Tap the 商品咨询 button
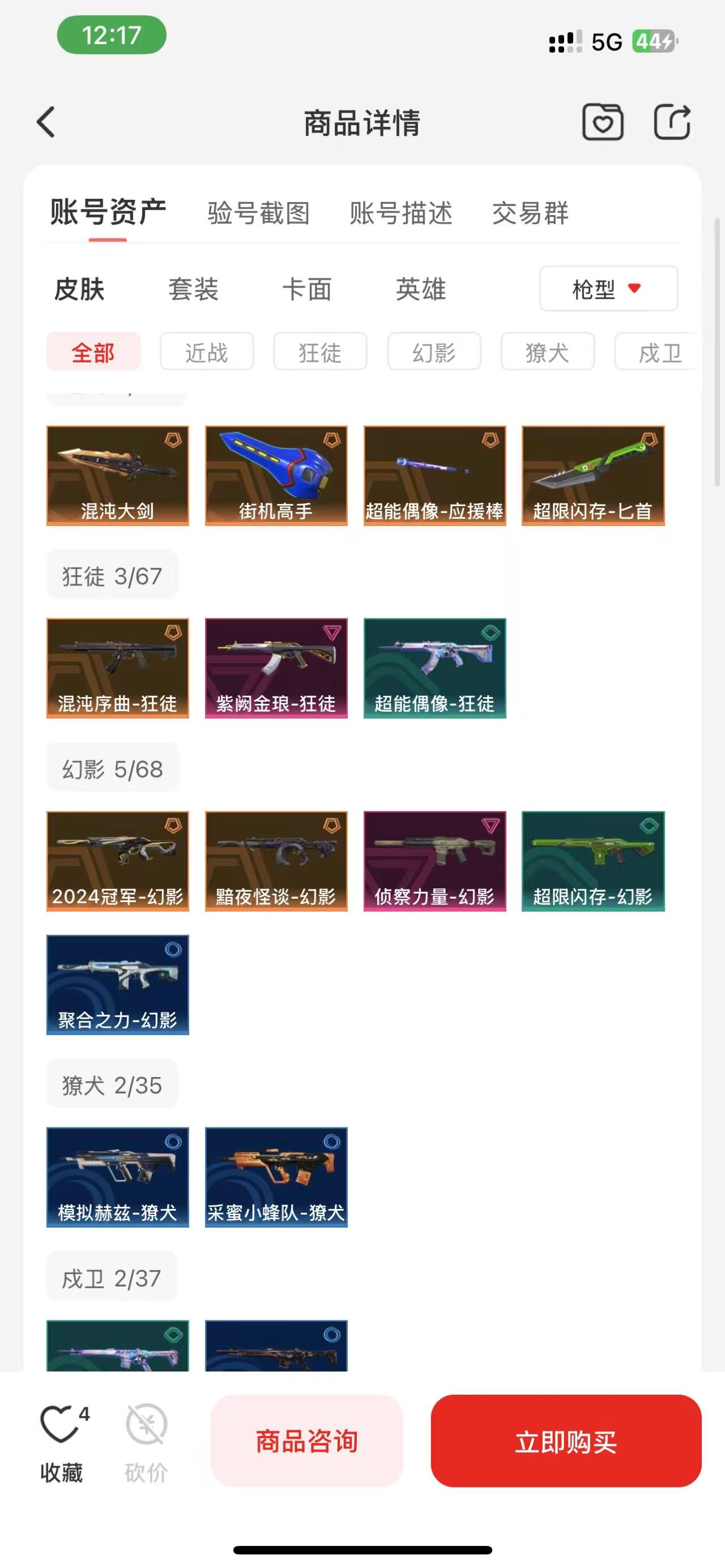Screen dimensions: 725x1568 click(x=307, y=1441)
